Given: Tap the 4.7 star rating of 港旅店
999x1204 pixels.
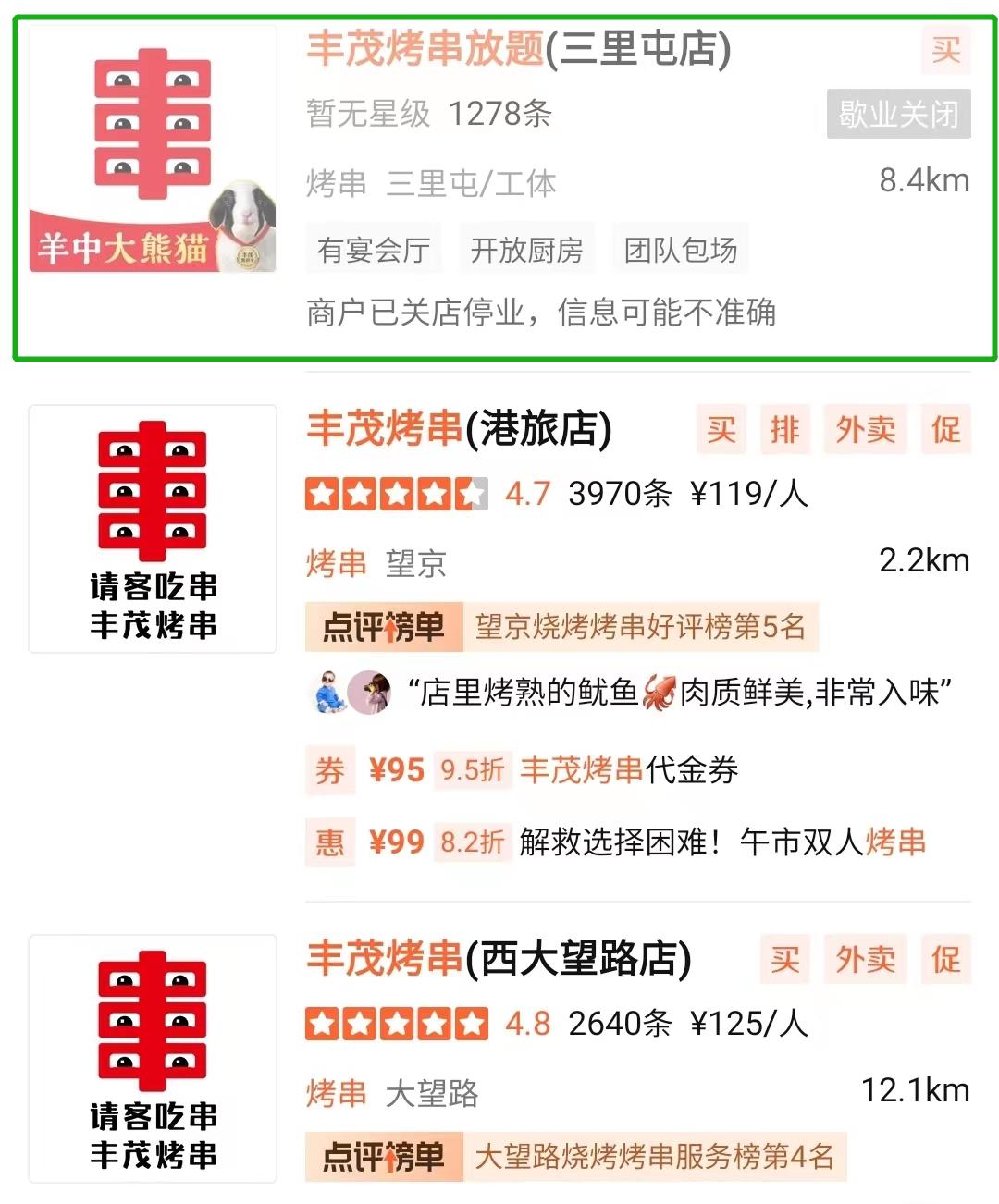Looking at the screenshot, I should [x=527, y=495].
